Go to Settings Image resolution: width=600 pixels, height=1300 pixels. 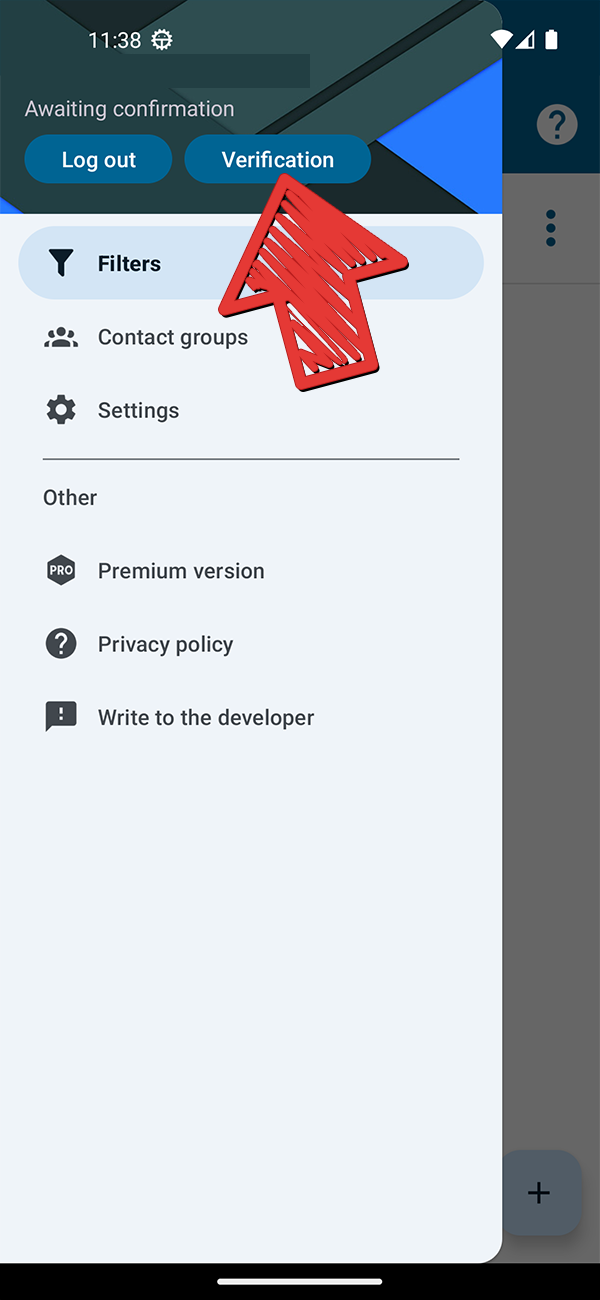point(138,411)
